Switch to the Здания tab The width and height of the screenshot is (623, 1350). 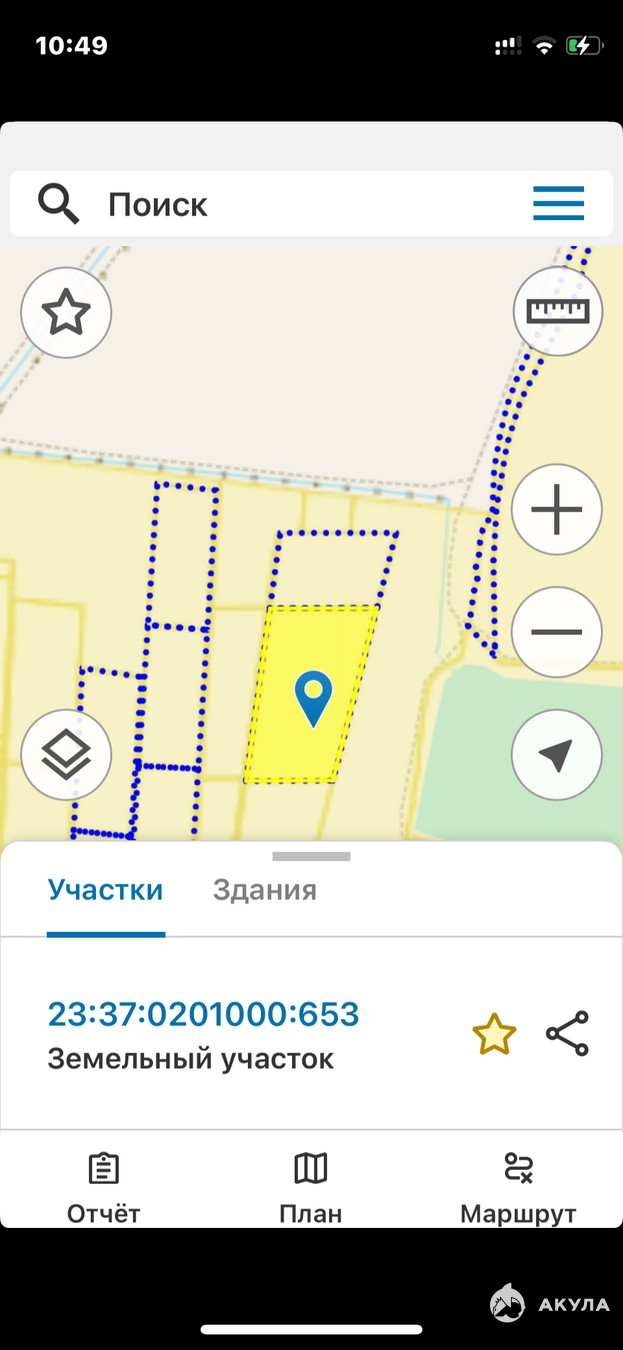coord(265,890)
